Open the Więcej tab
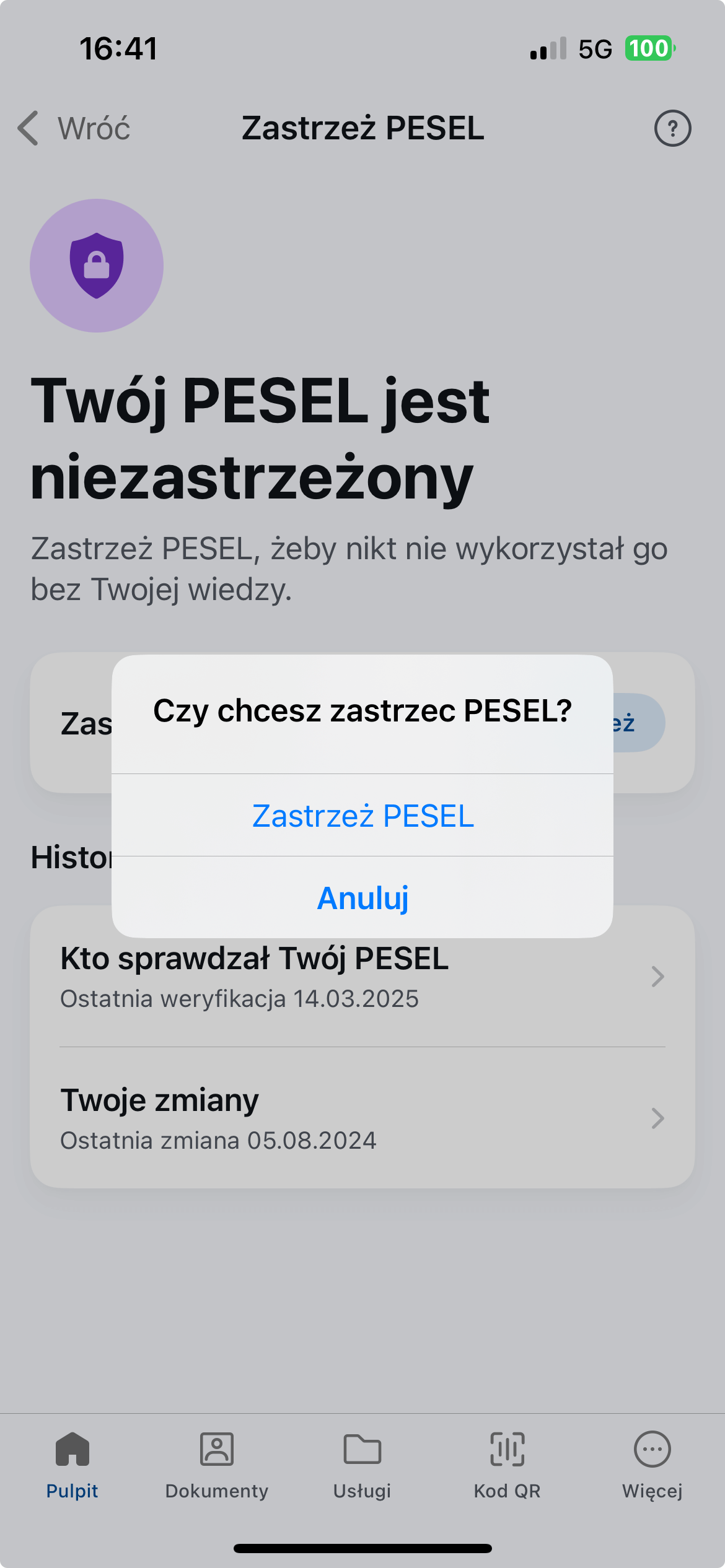Image resolution: width=725 pixels, height=1568 pixels. click(652, 1465)
